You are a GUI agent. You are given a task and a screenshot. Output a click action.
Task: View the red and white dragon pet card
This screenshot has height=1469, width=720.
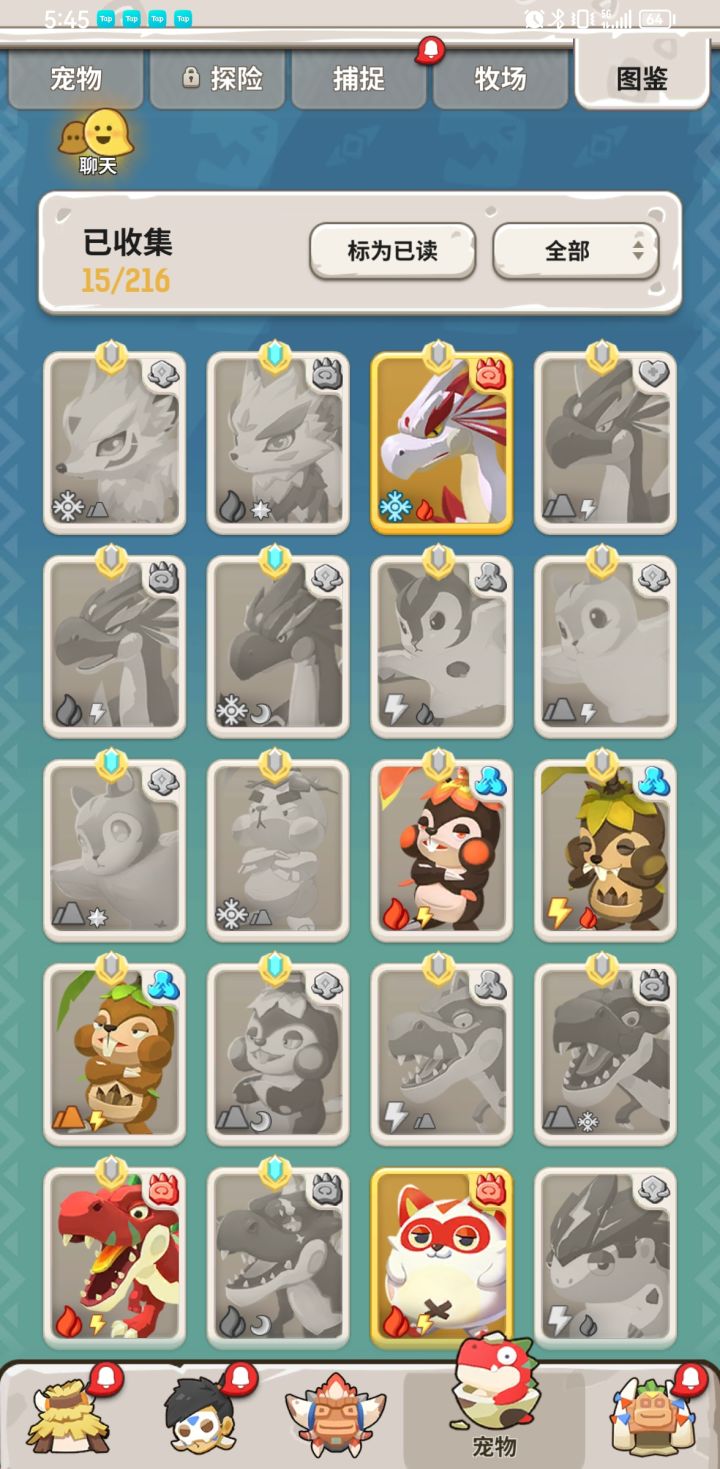tap(441, 441)
